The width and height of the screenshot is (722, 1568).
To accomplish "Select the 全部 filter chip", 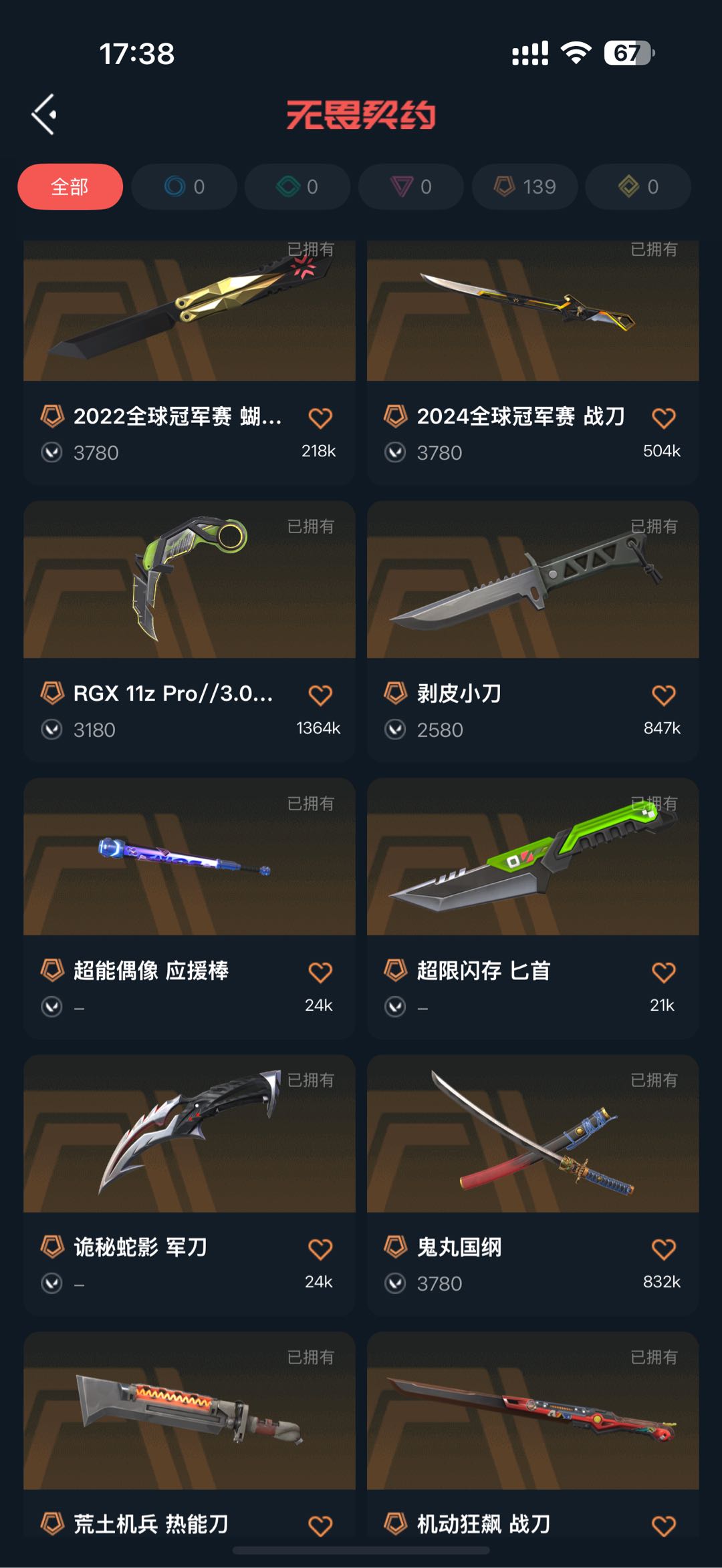I will pos(70,186).
